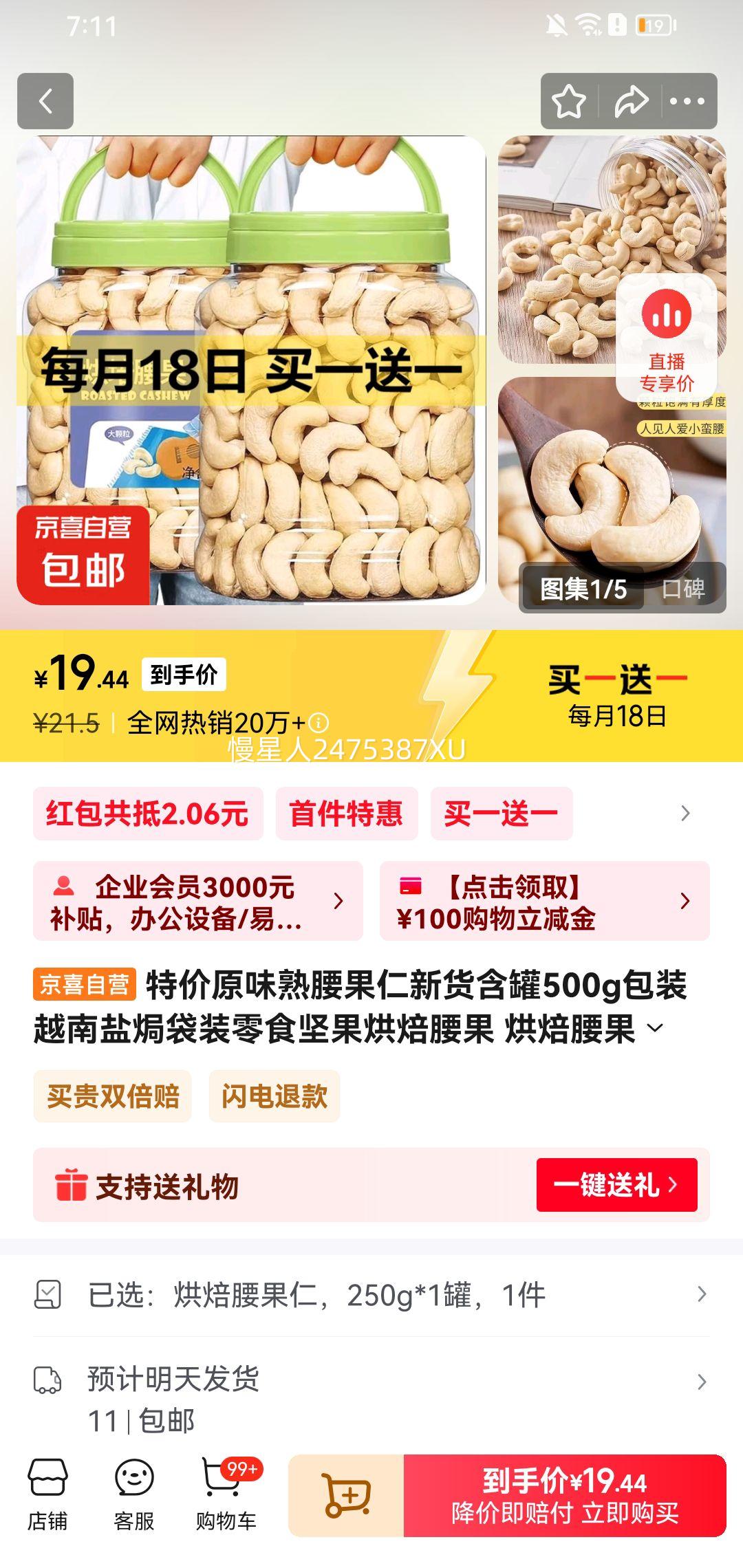Open the three-dot overflow menu

click(687, 101)
